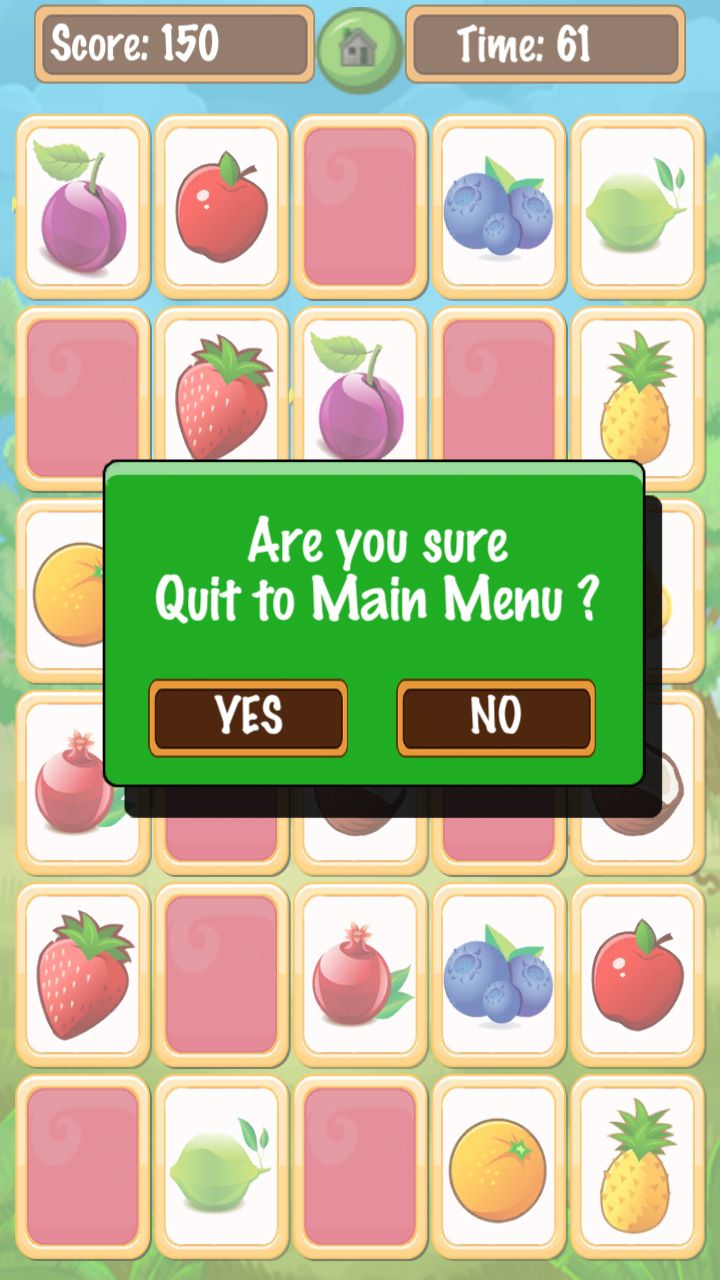Choose NO to keep playing
The width and height of the screenshot is (720, 1280).
[x=496, y=717]
